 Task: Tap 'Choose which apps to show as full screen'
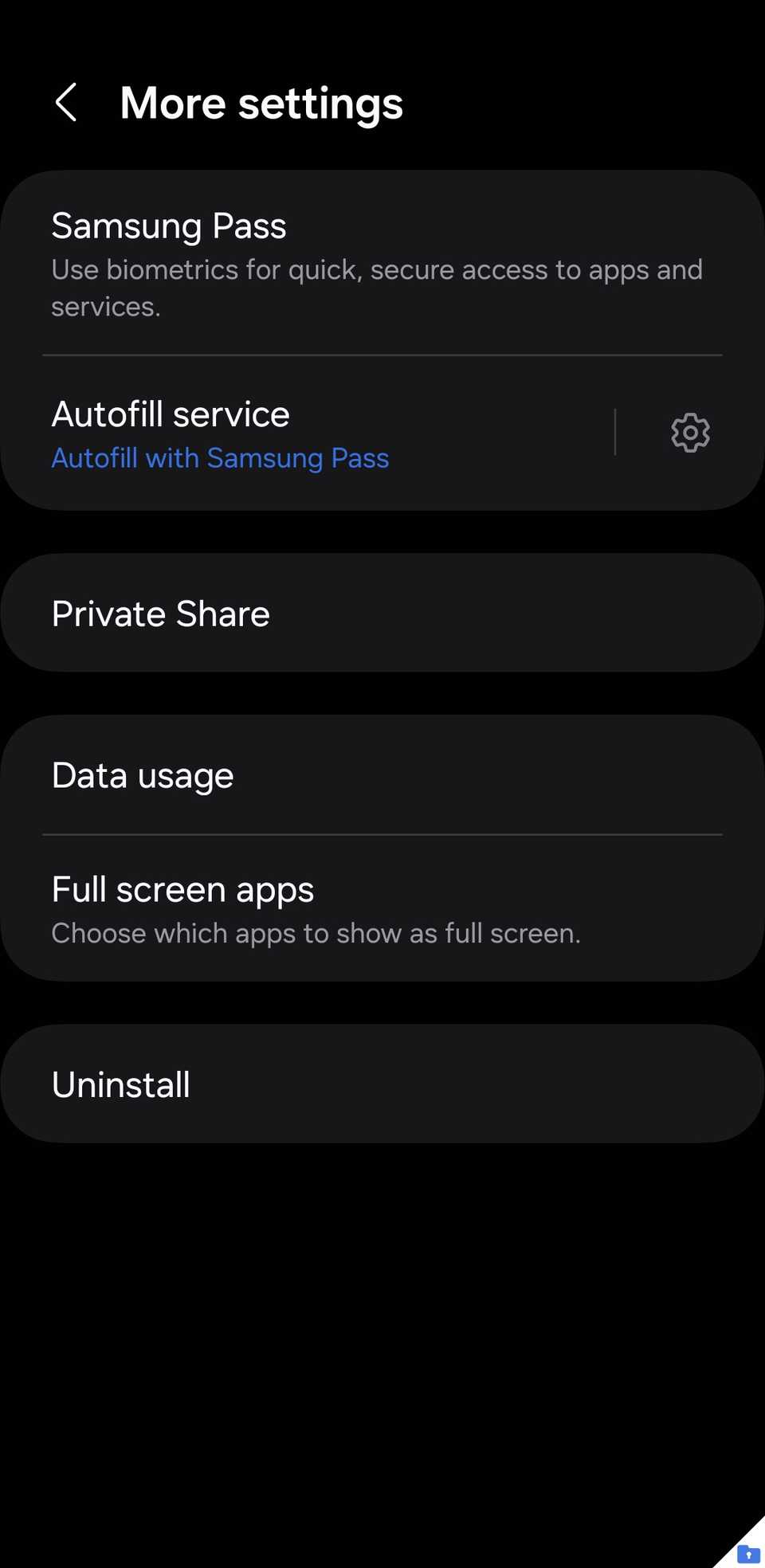316,932
